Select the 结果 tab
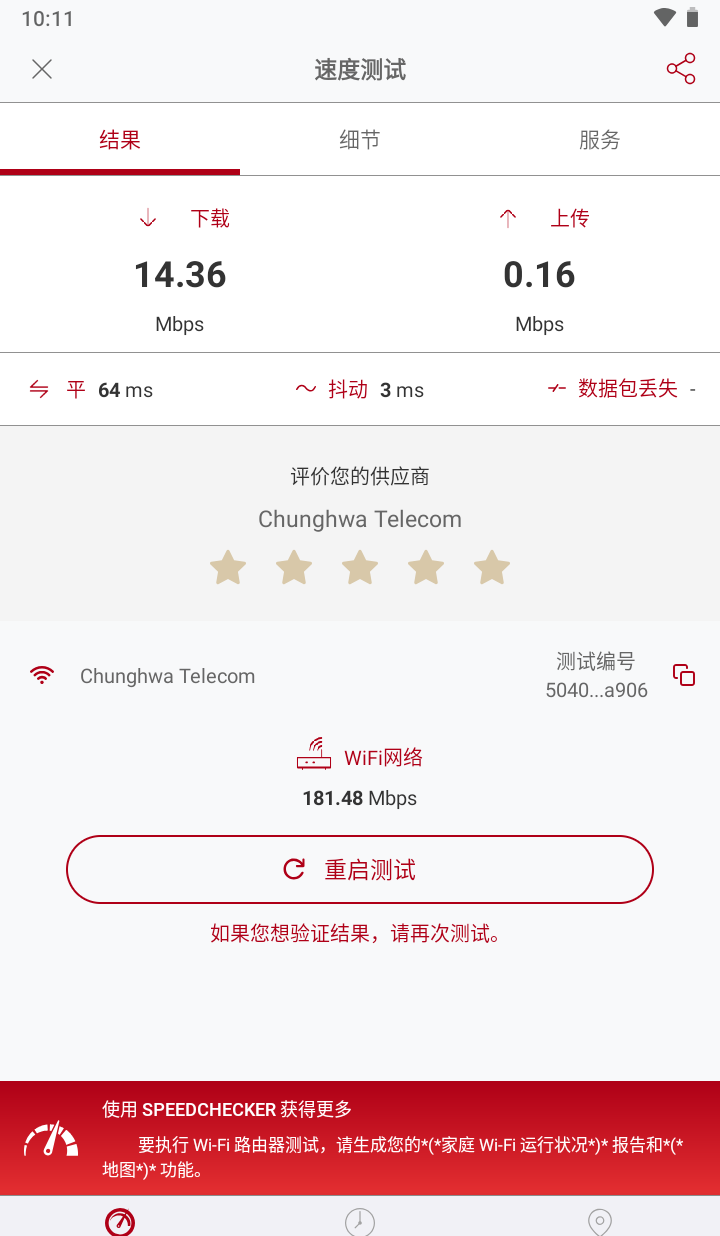Screen dimensions: 720x1236 (120, 140)
